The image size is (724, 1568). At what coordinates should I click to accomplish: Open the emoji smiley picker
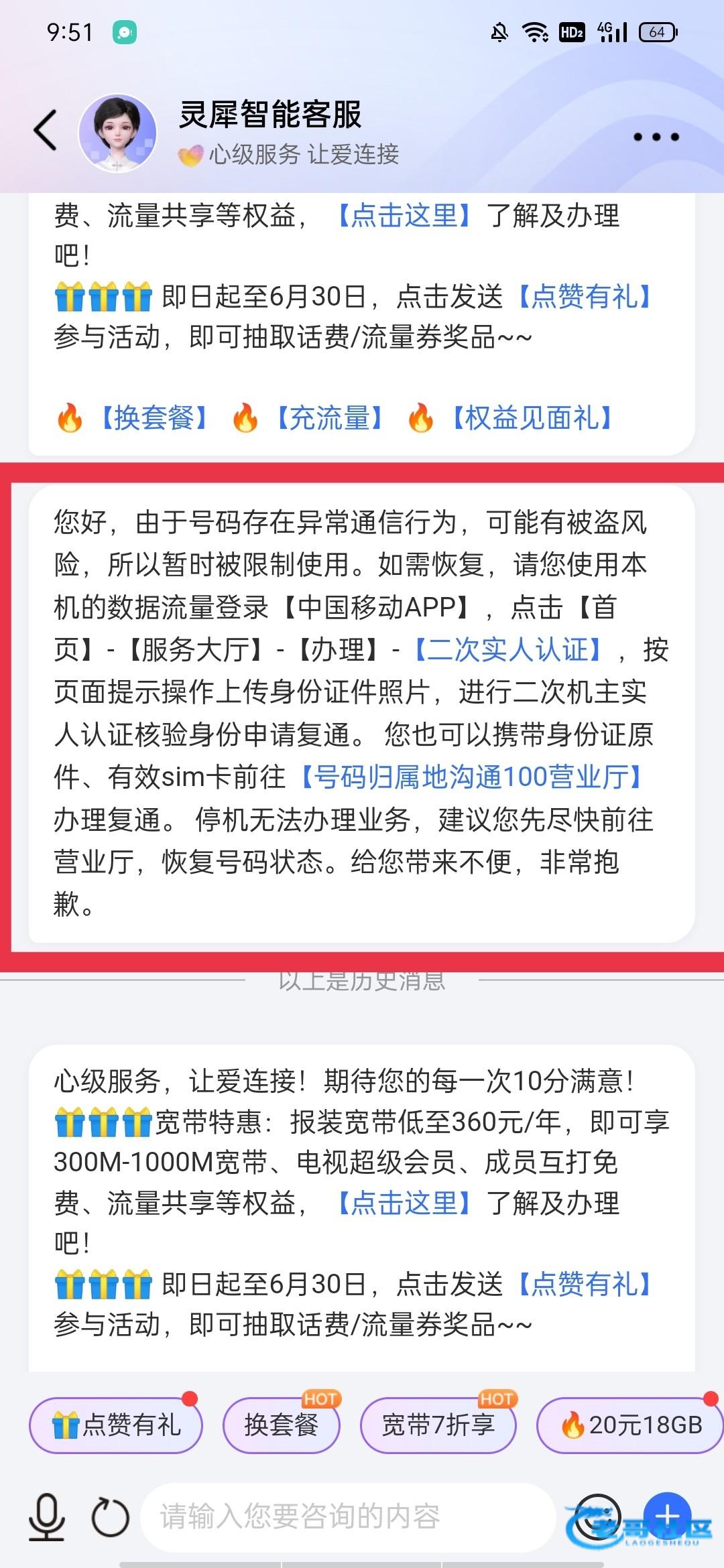point(597,1516)
